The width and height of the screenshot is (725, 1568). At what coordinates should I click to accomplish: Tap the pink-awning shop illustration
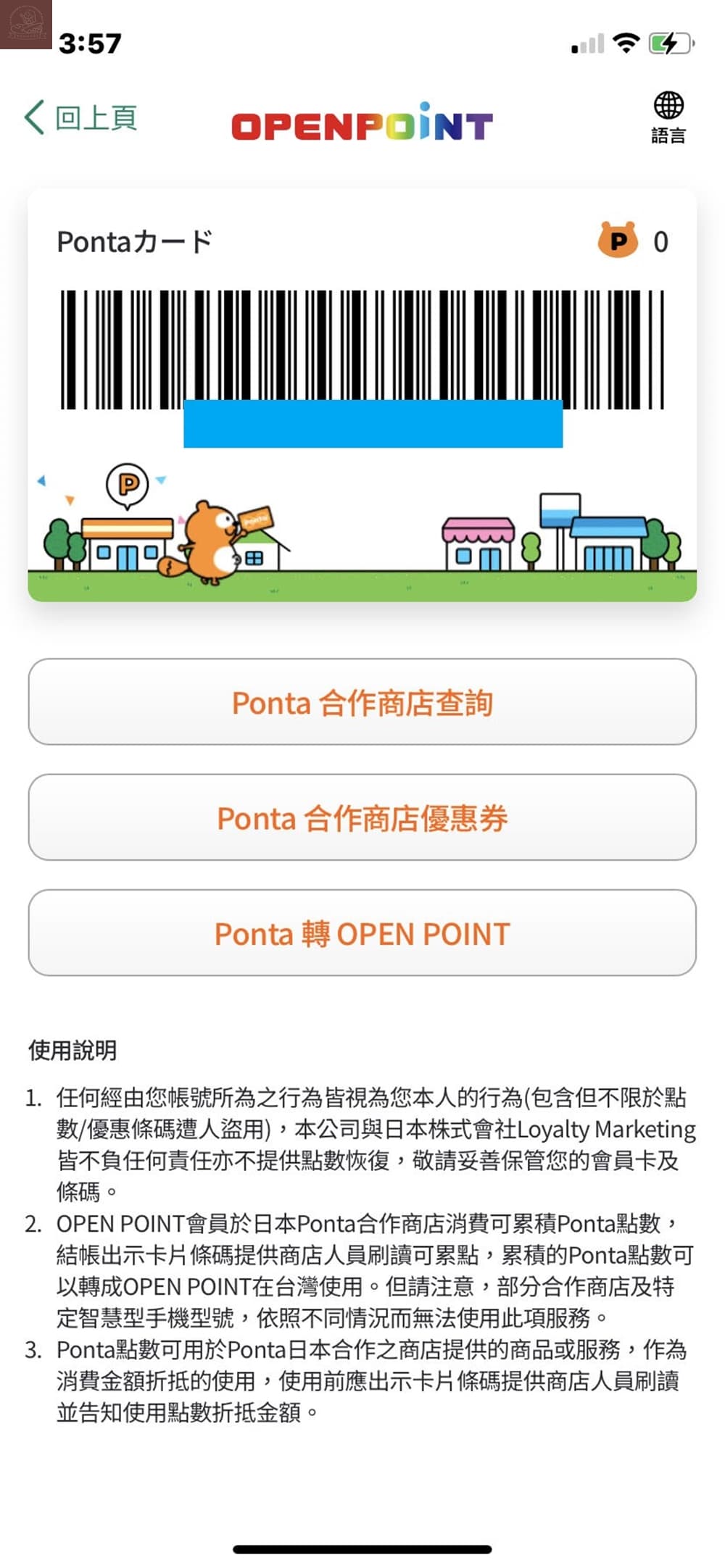click(478, 543)
